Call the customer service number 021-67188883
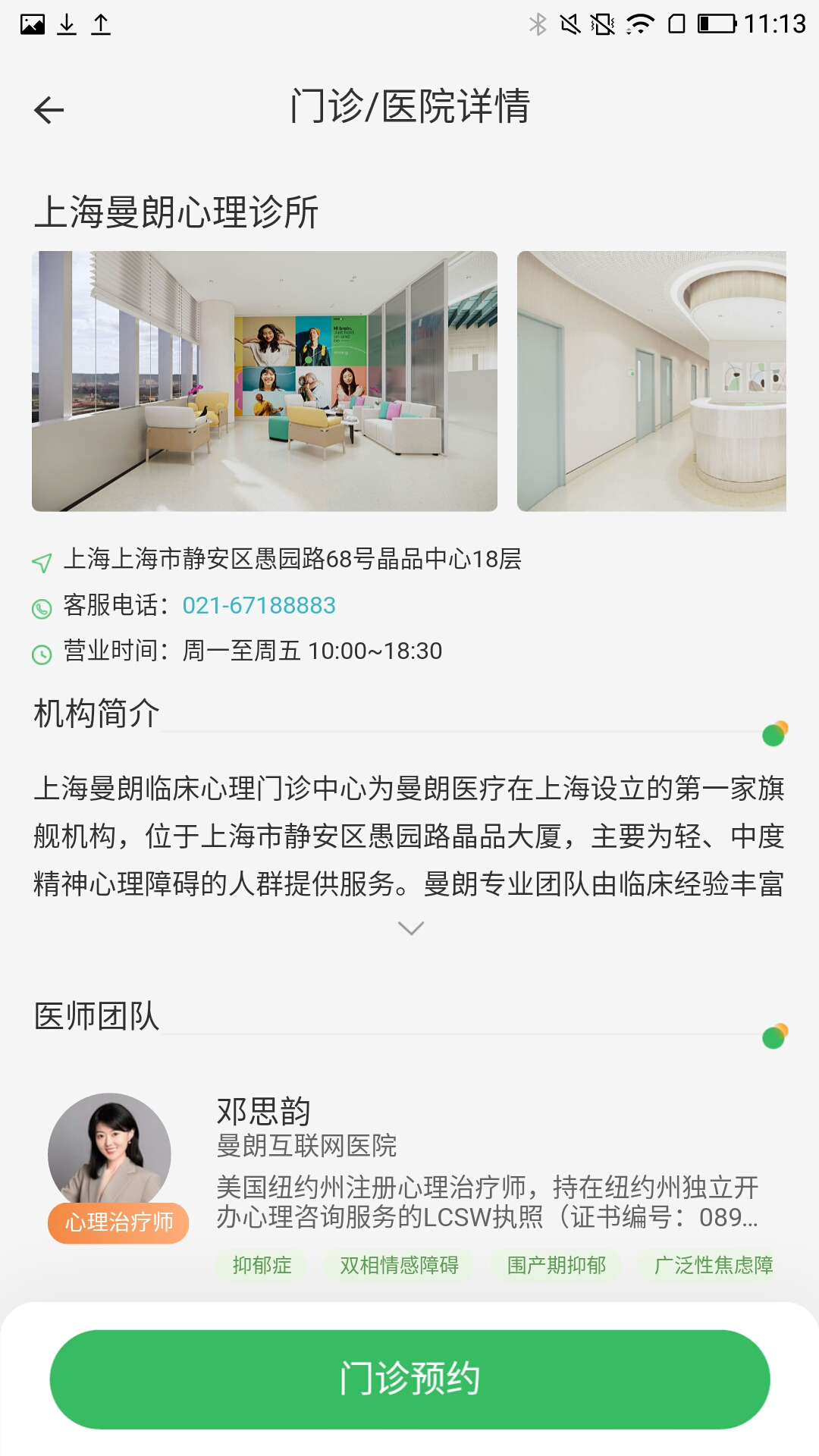 (259, 605)
